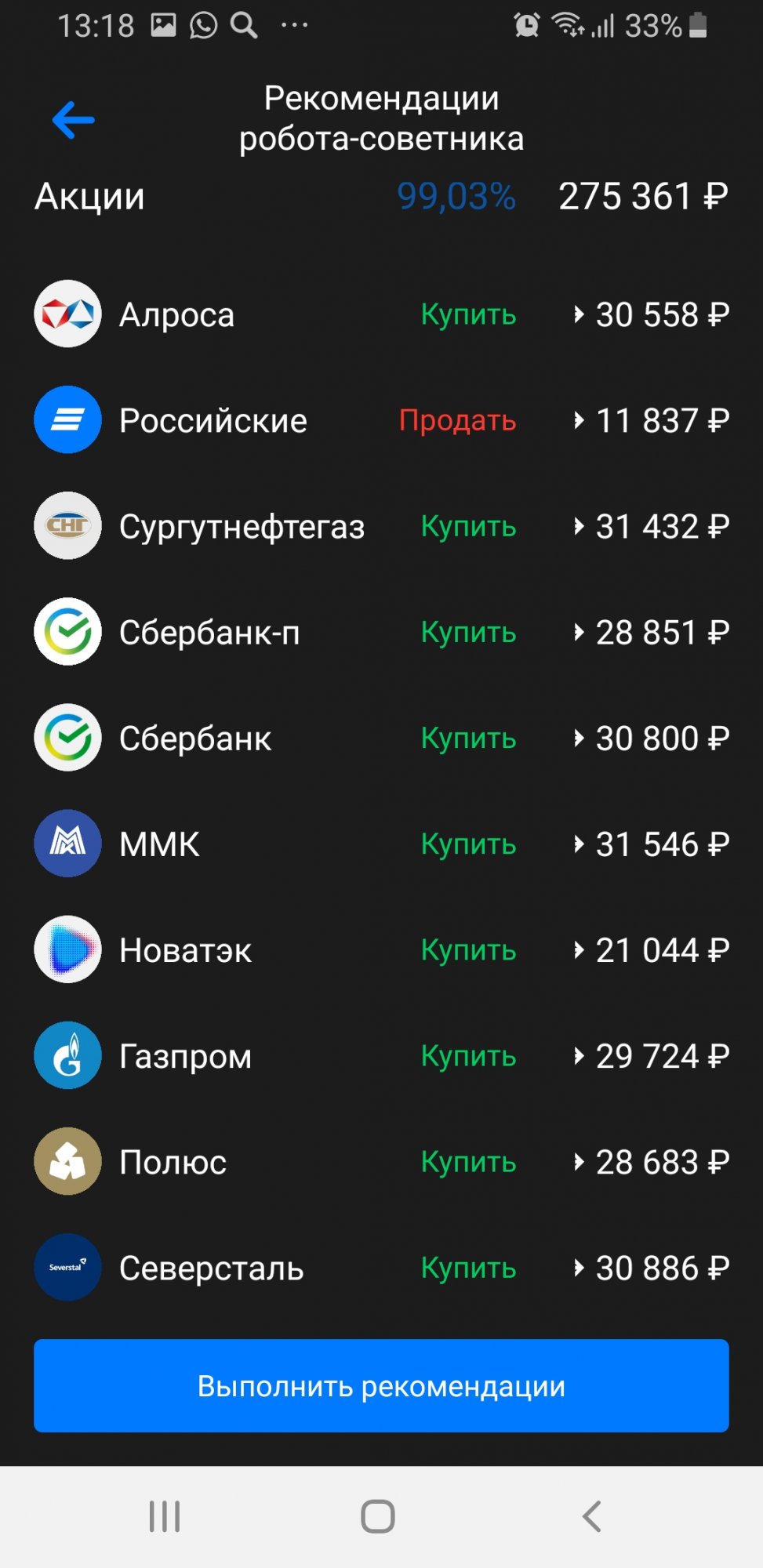Tap Продать next to Российские

[x=458, y=421]
